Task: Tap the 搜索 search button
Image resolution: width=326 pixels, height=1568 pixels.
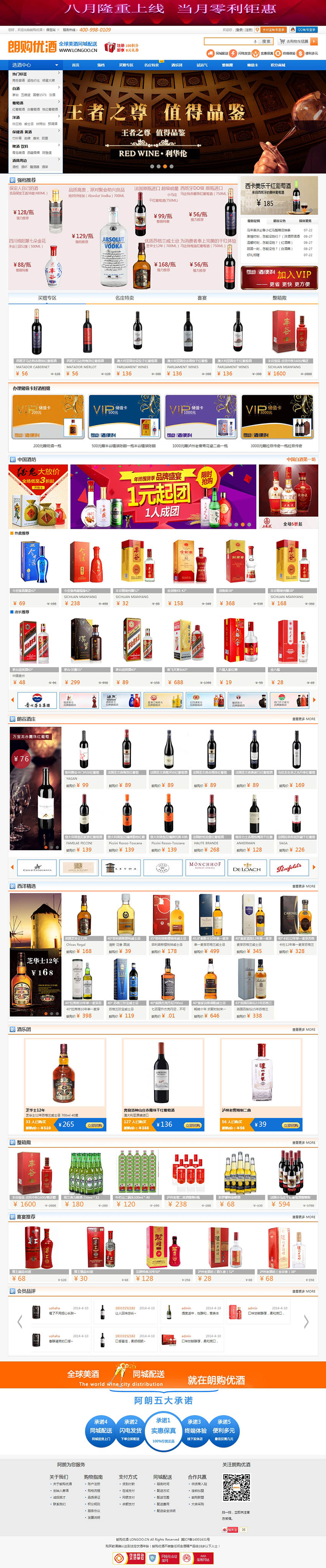Action: [266, 41]
